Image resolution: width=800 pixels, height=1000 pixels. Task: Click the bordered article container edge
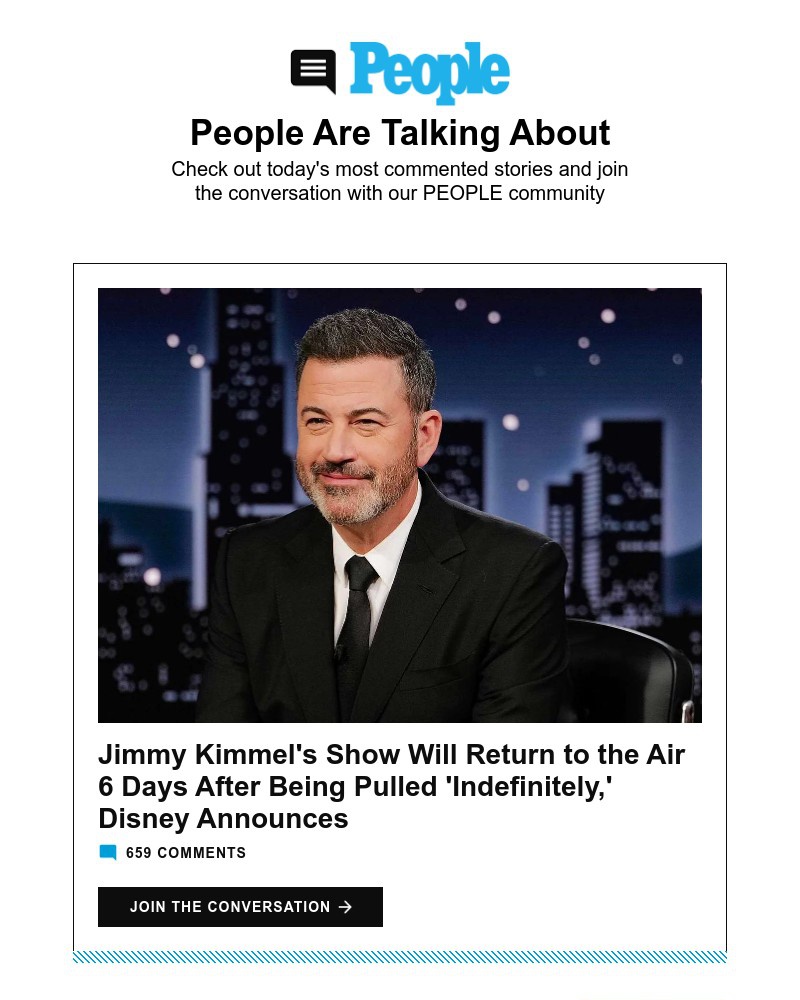pos(74,600)
